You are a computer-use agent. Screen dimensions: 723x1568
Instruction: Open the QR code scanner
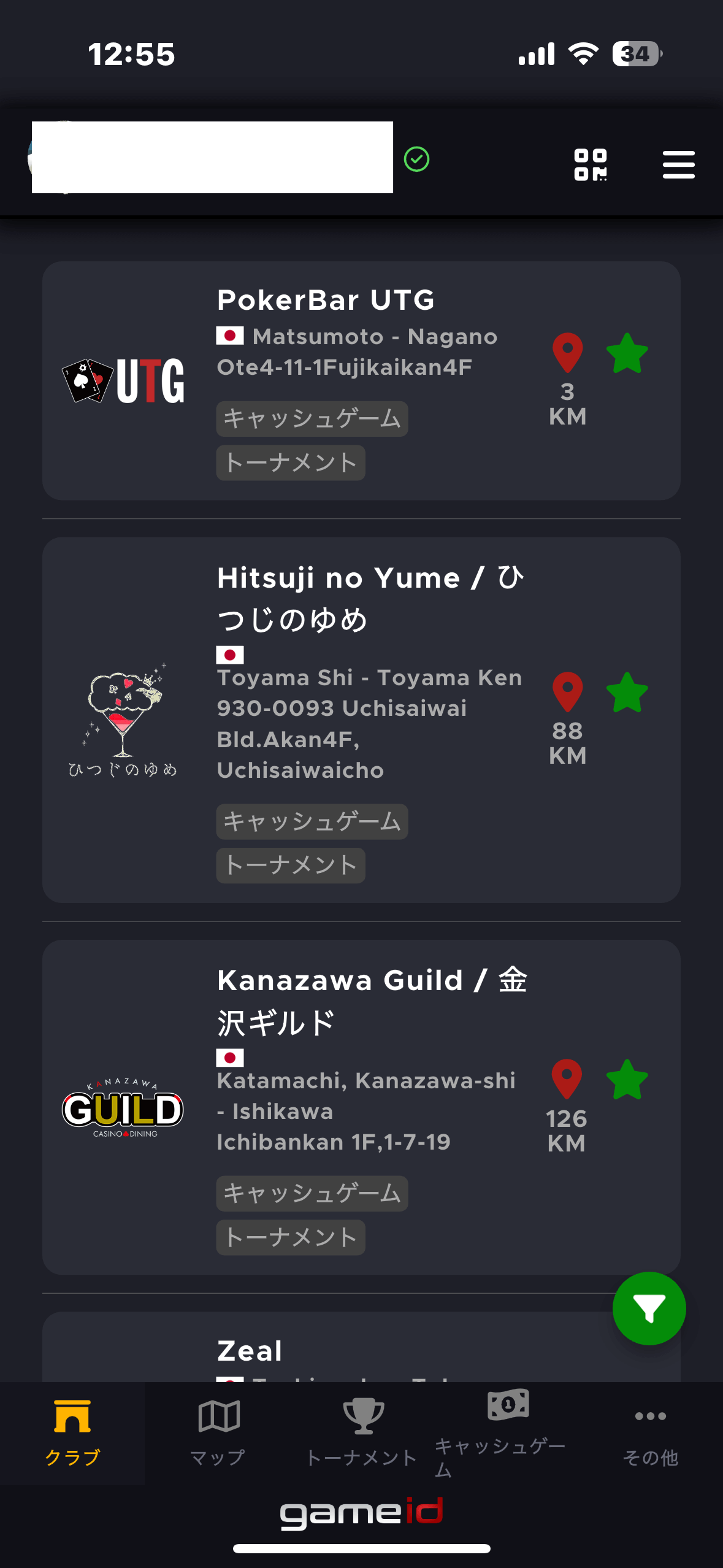(590, 164)
